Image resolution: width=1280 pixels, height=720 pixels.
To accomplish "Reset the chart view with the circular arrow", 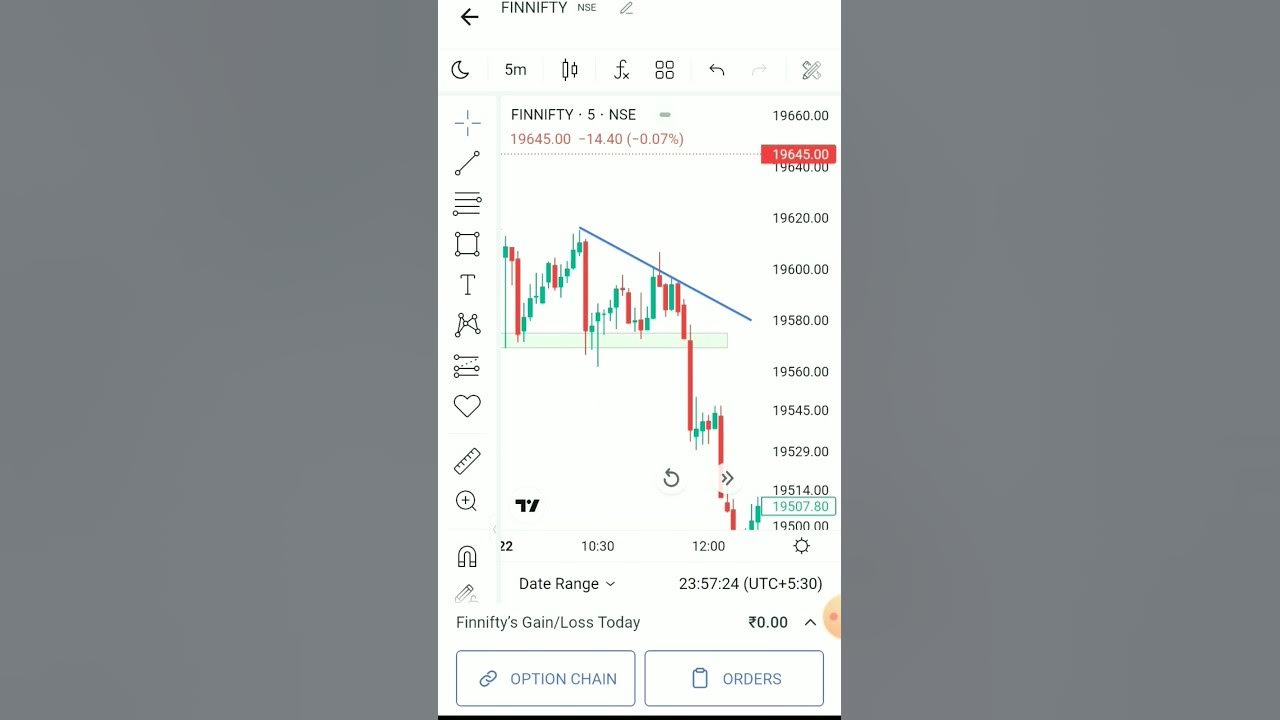I will click(x=671, y=479).
